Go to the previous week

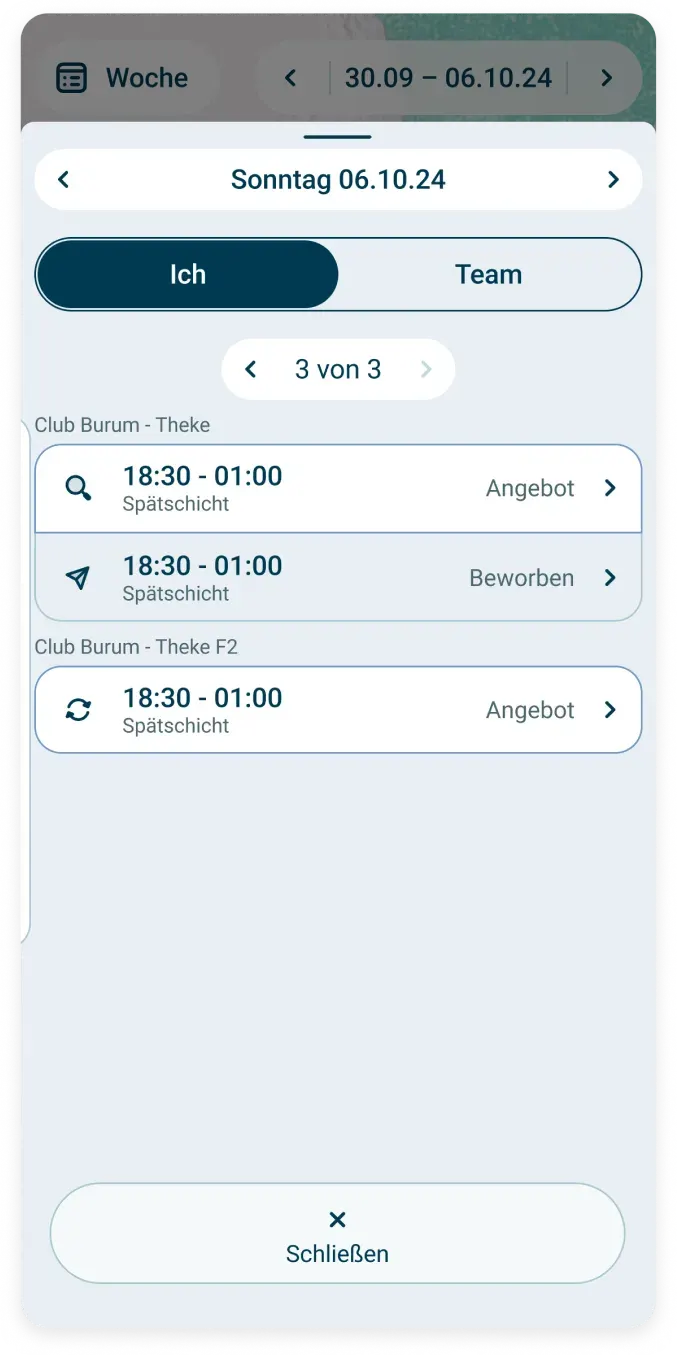tap(291, 78)
